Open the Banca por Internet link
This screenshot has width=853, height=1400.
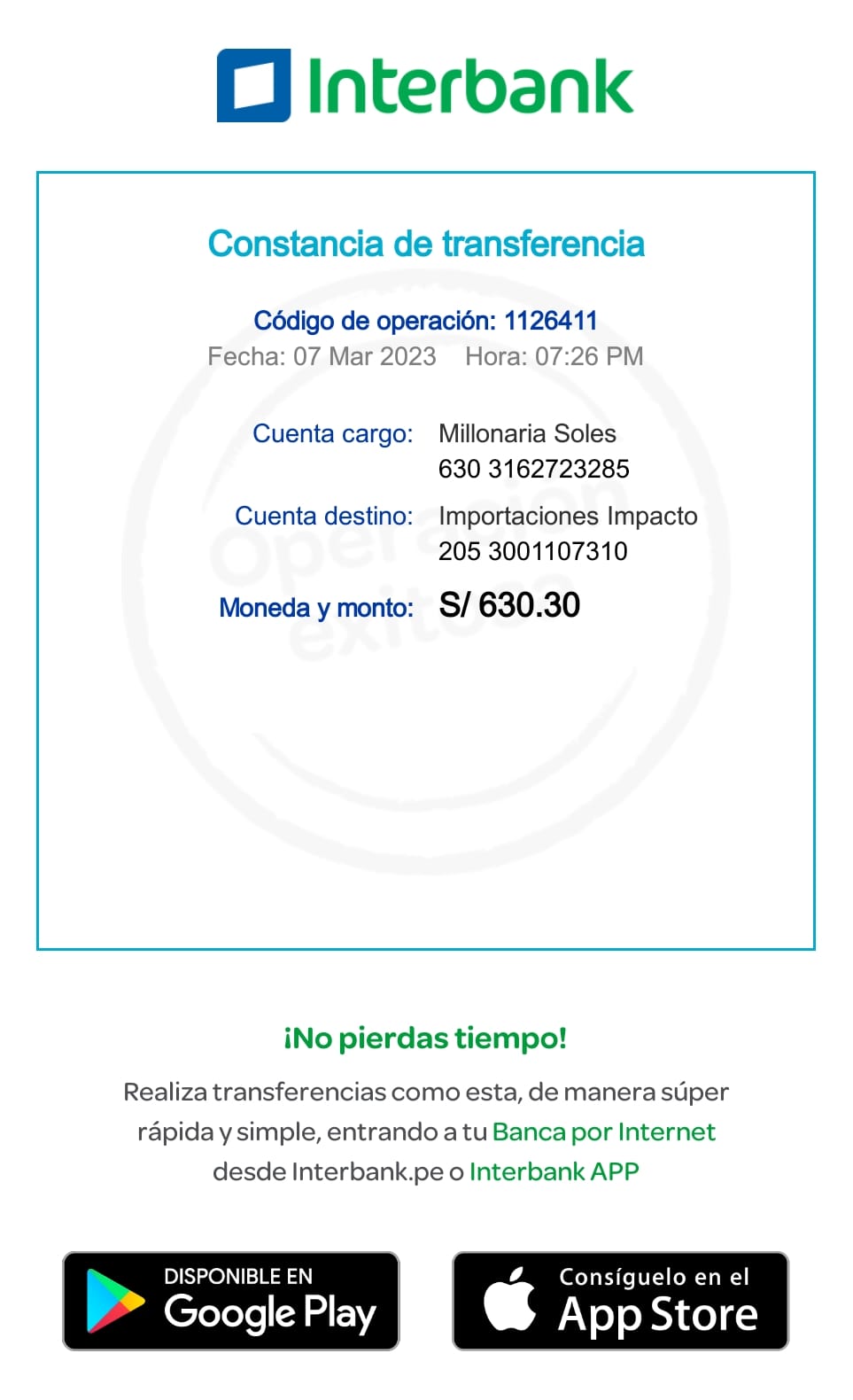click(603, 1132)
